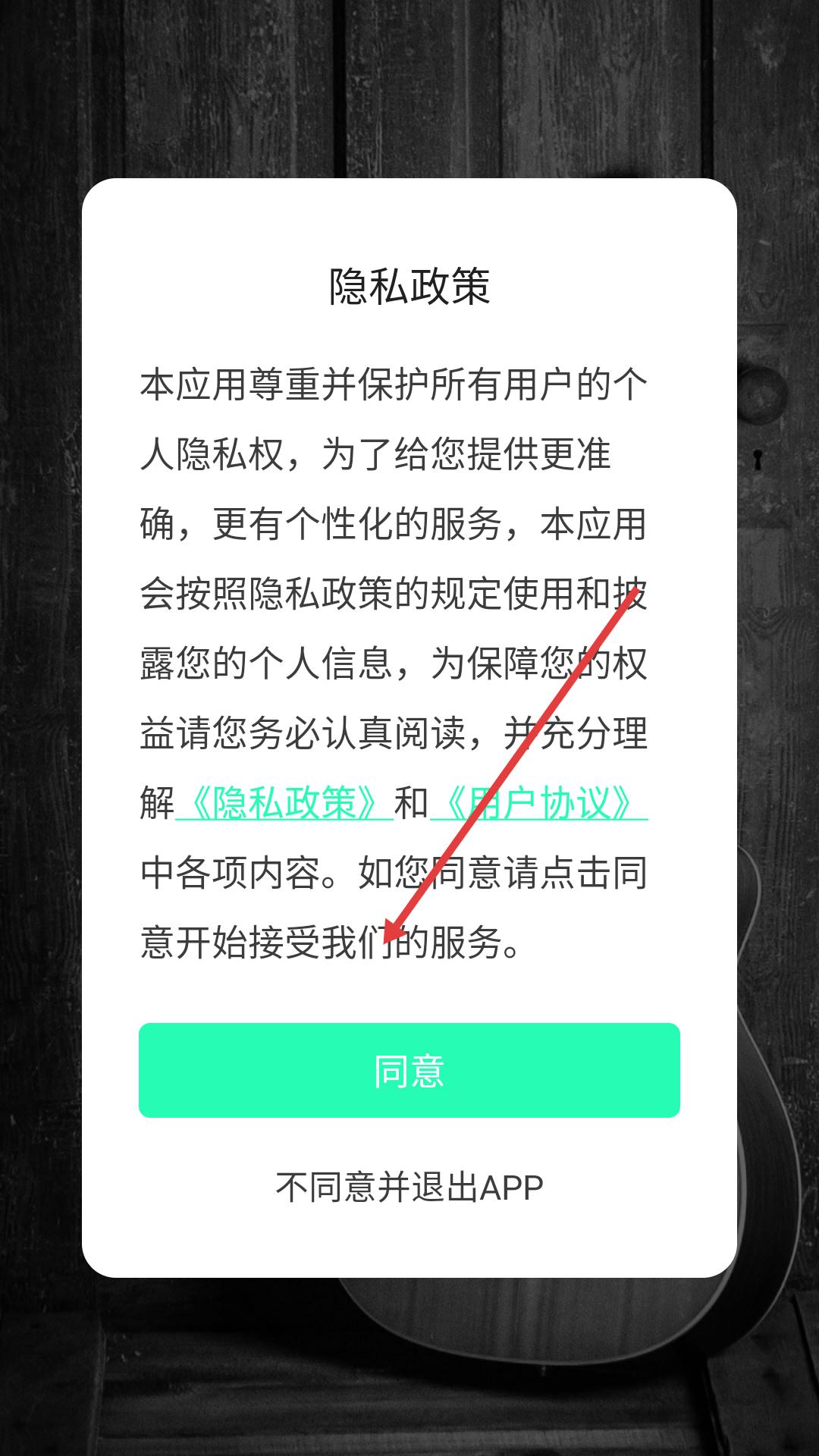Open the 《用户协议》 link
Image resolution: width=819 pixels, height=1456 pixels.
pos(538,802)
